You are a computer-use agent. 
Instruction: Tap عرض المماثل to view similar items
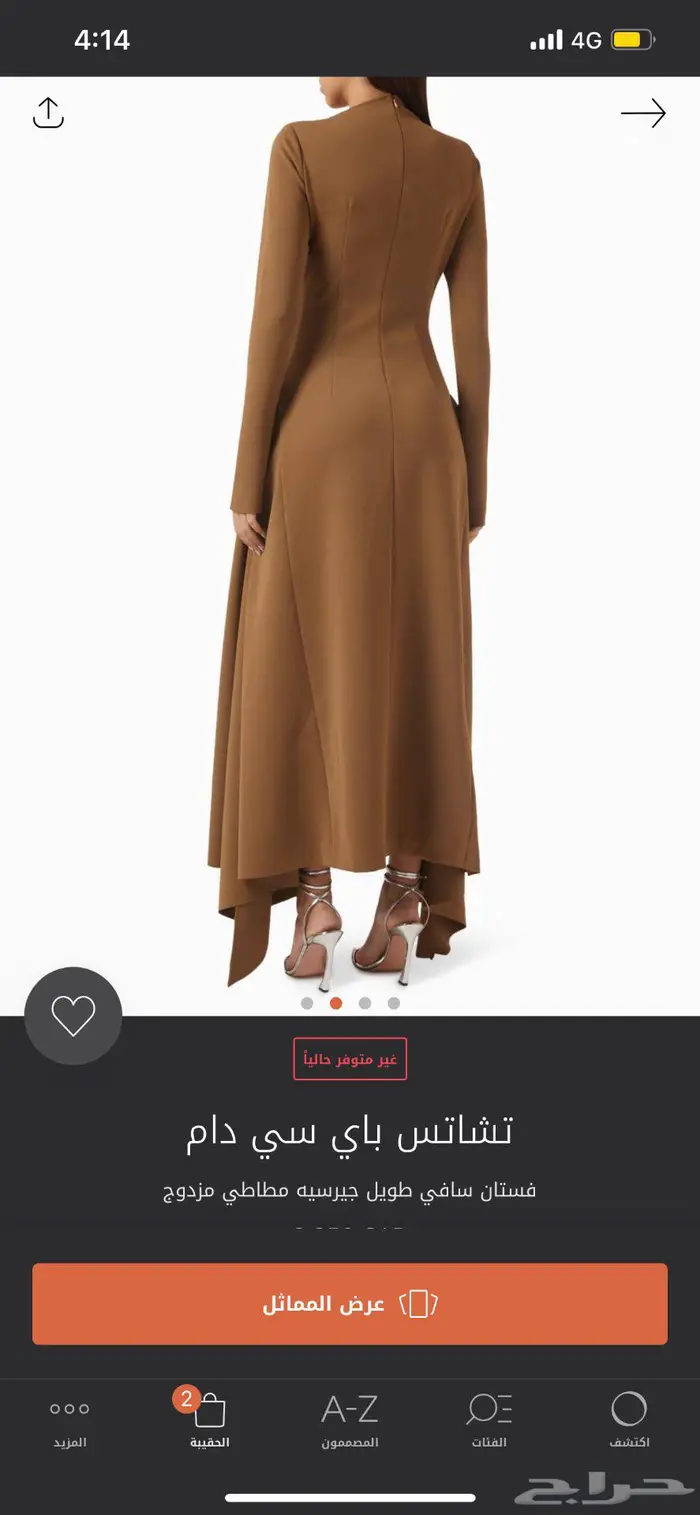350,1304
